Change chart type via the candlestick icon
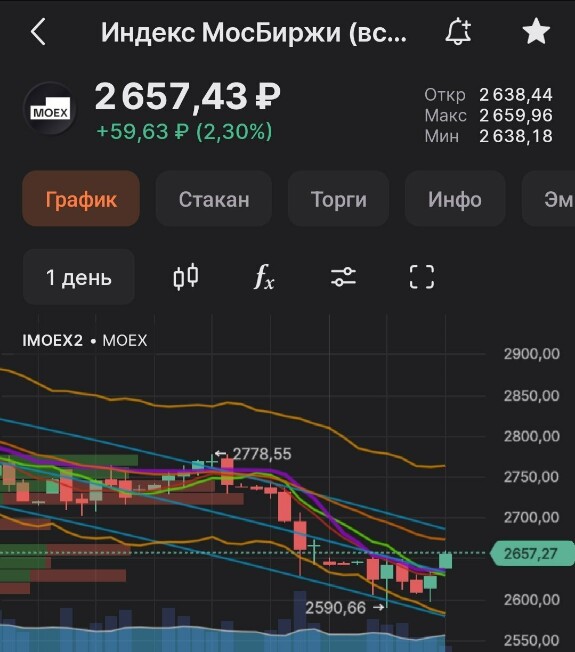Image resolution: width=575 pixels, height=652 pixels. [185, 277]
